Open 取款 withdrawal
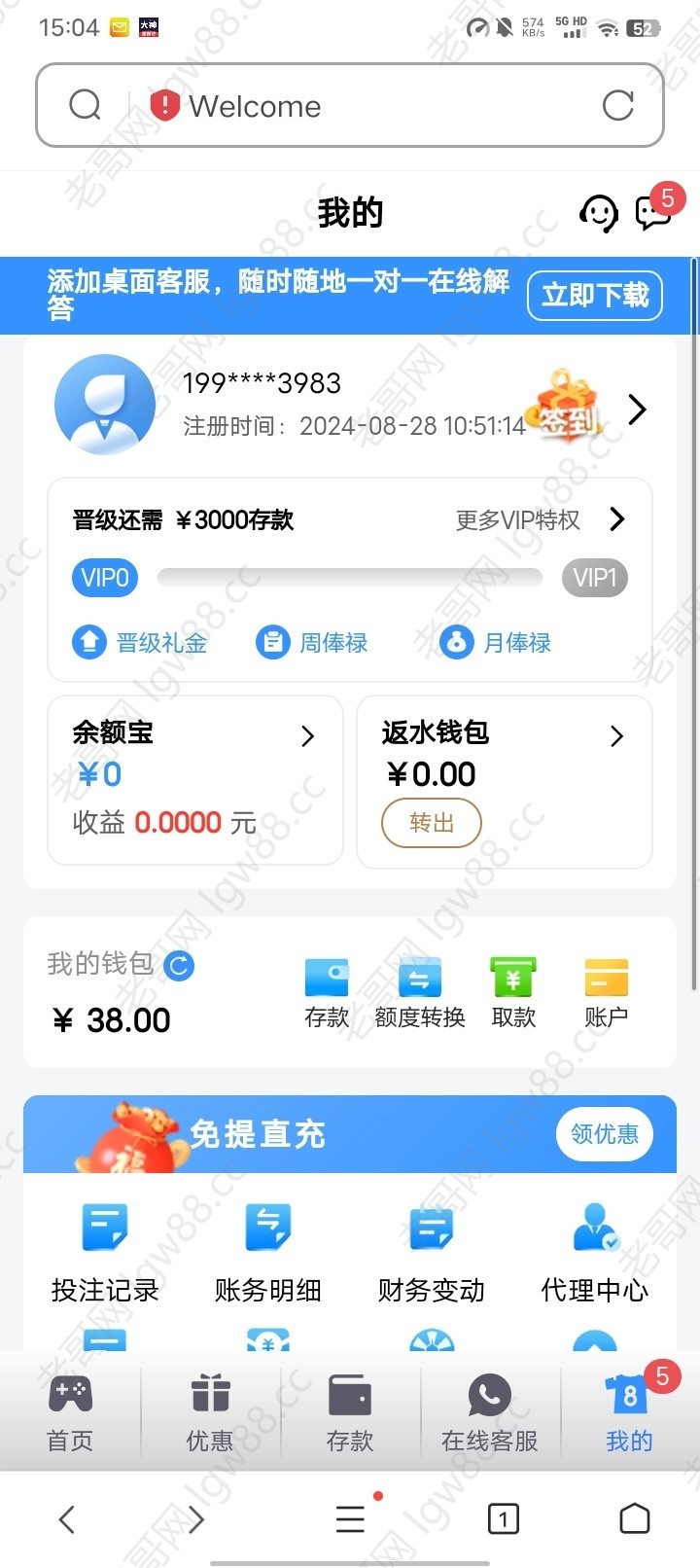Screen dimensions: 700x1568 coord(513,992)
